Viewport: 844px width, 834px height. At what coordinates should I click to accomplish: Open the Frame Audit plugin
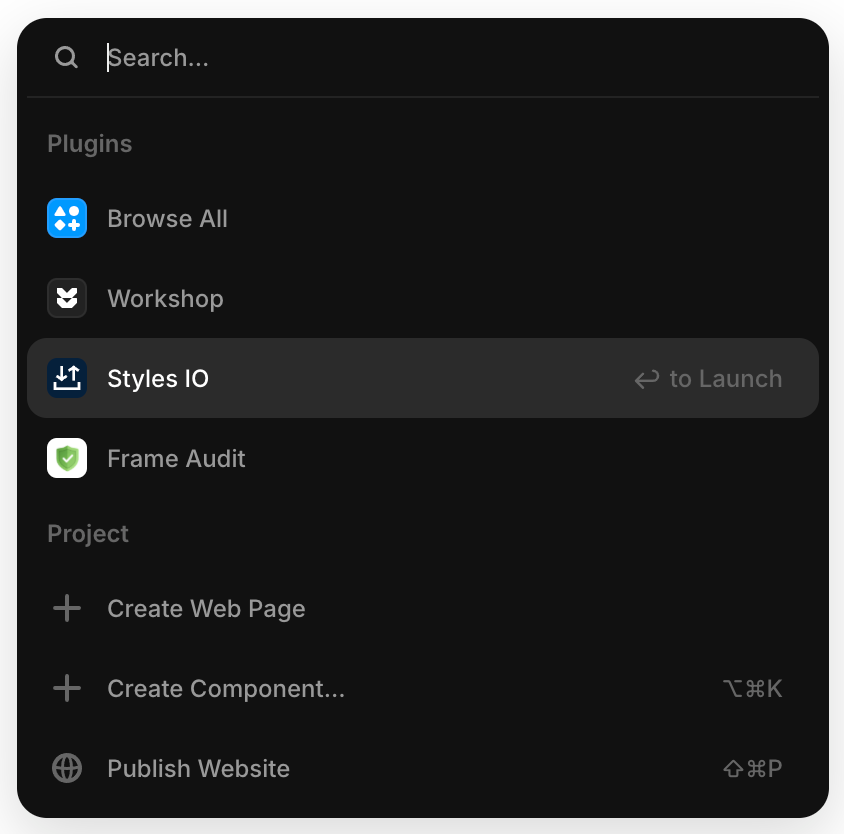click(176, 459)
